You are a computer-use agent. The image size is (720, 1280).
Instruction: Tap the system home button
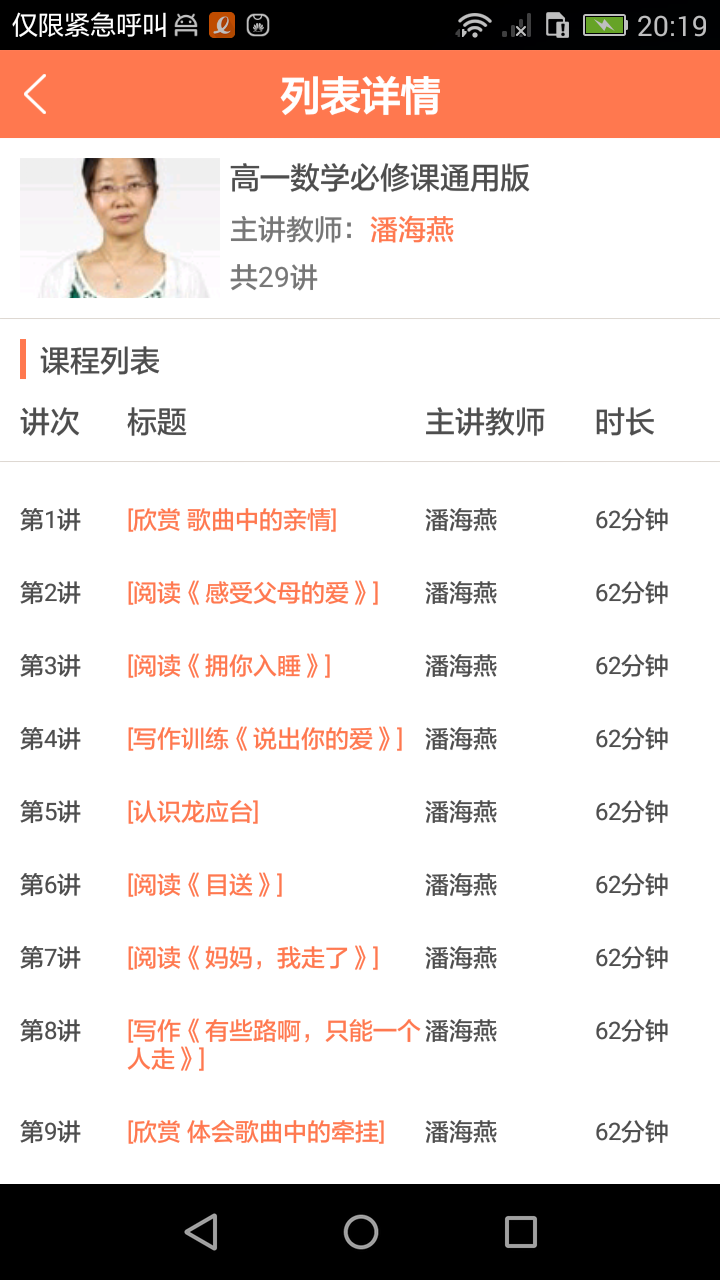360,1232
